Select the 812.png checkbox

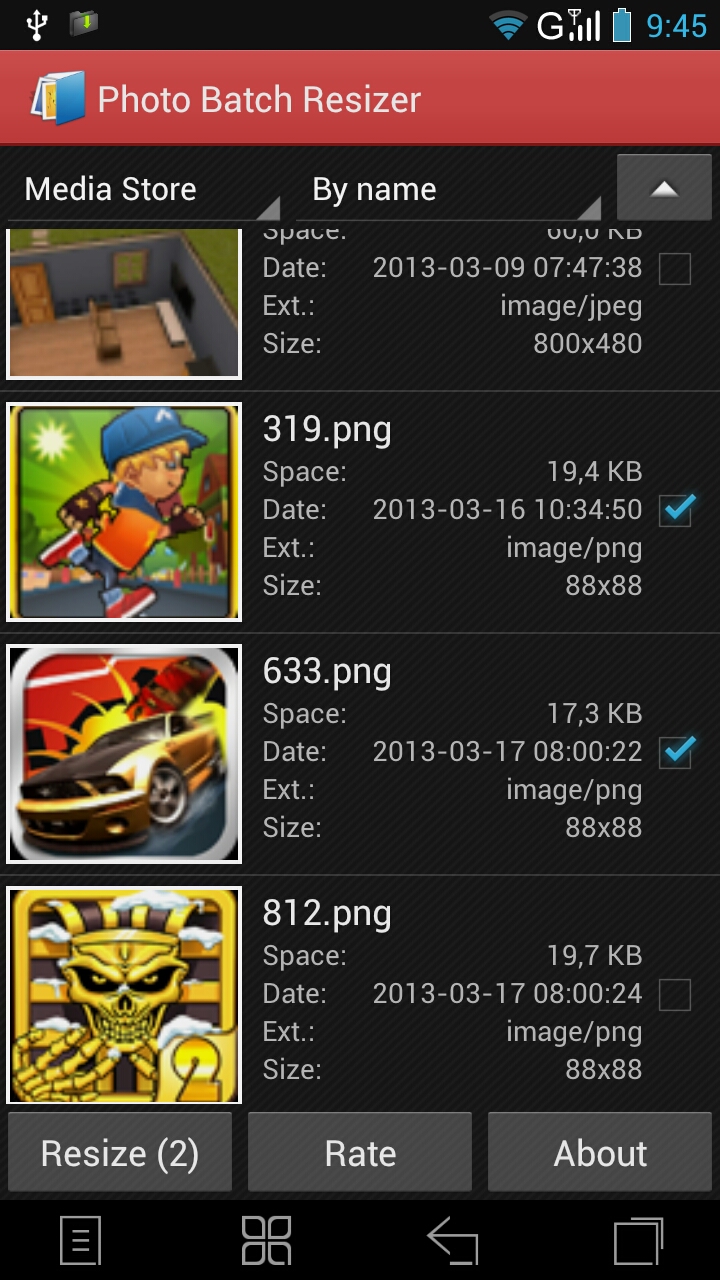[677, 995]
